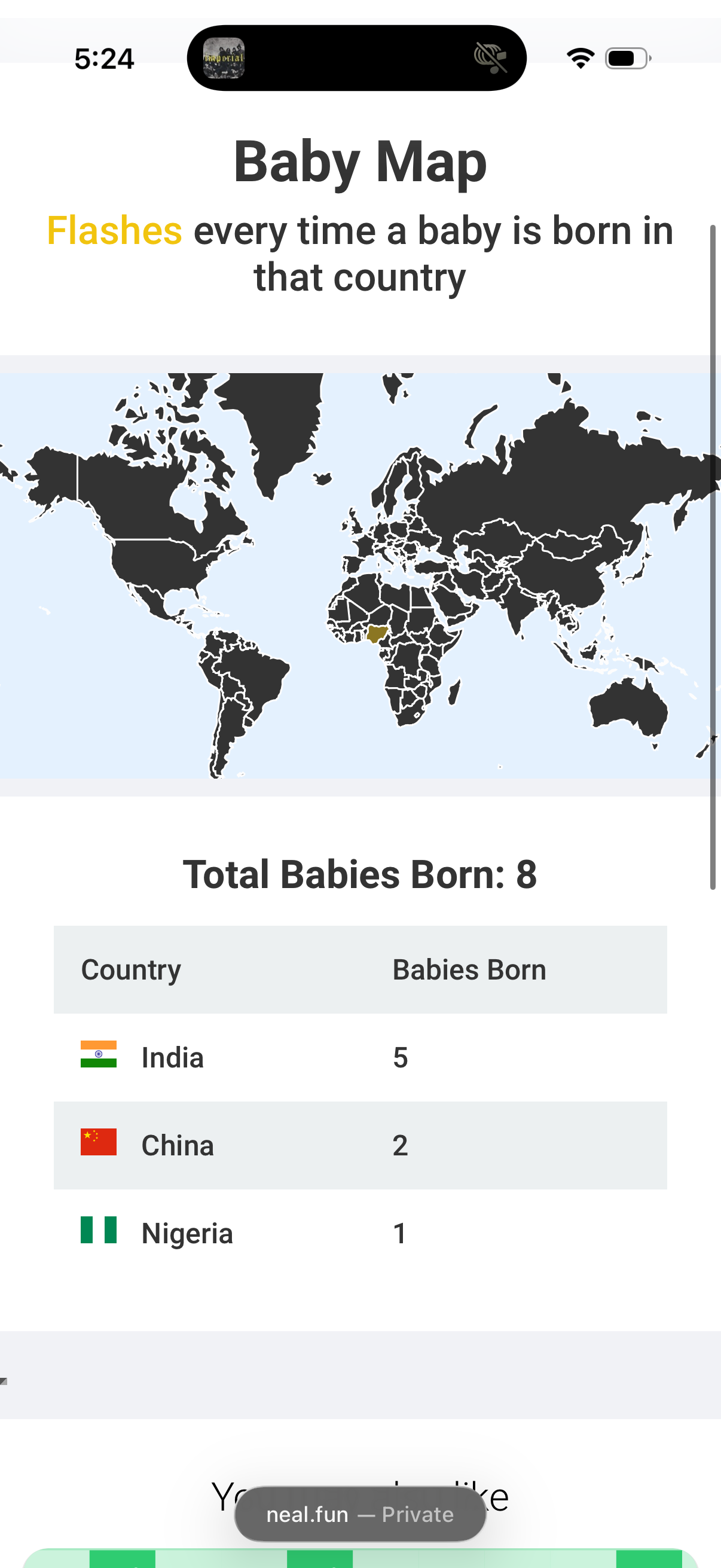
Task: Open the now-playing album art in Dynamic Island
Action: (x=224, y=59)
